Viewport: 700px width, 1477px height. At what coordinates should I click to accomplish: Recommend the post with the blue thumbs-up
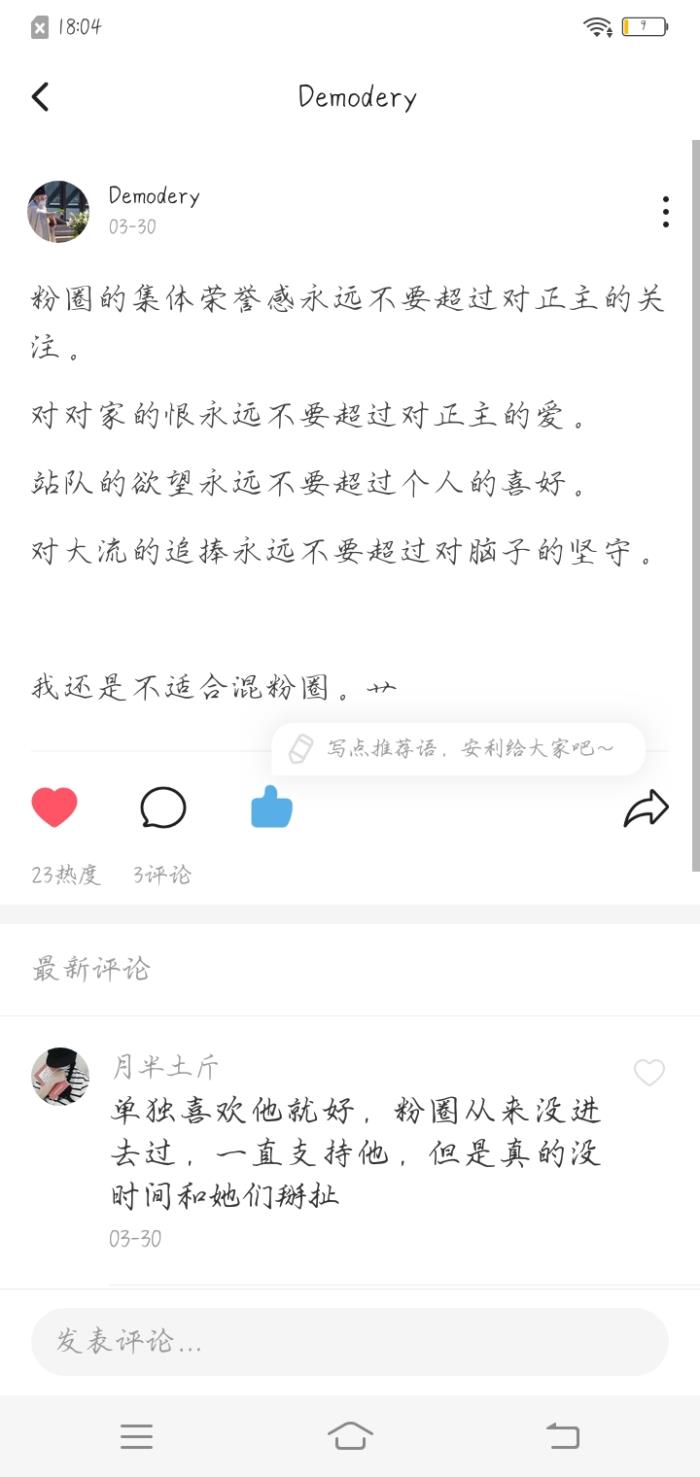pos(271,808)
